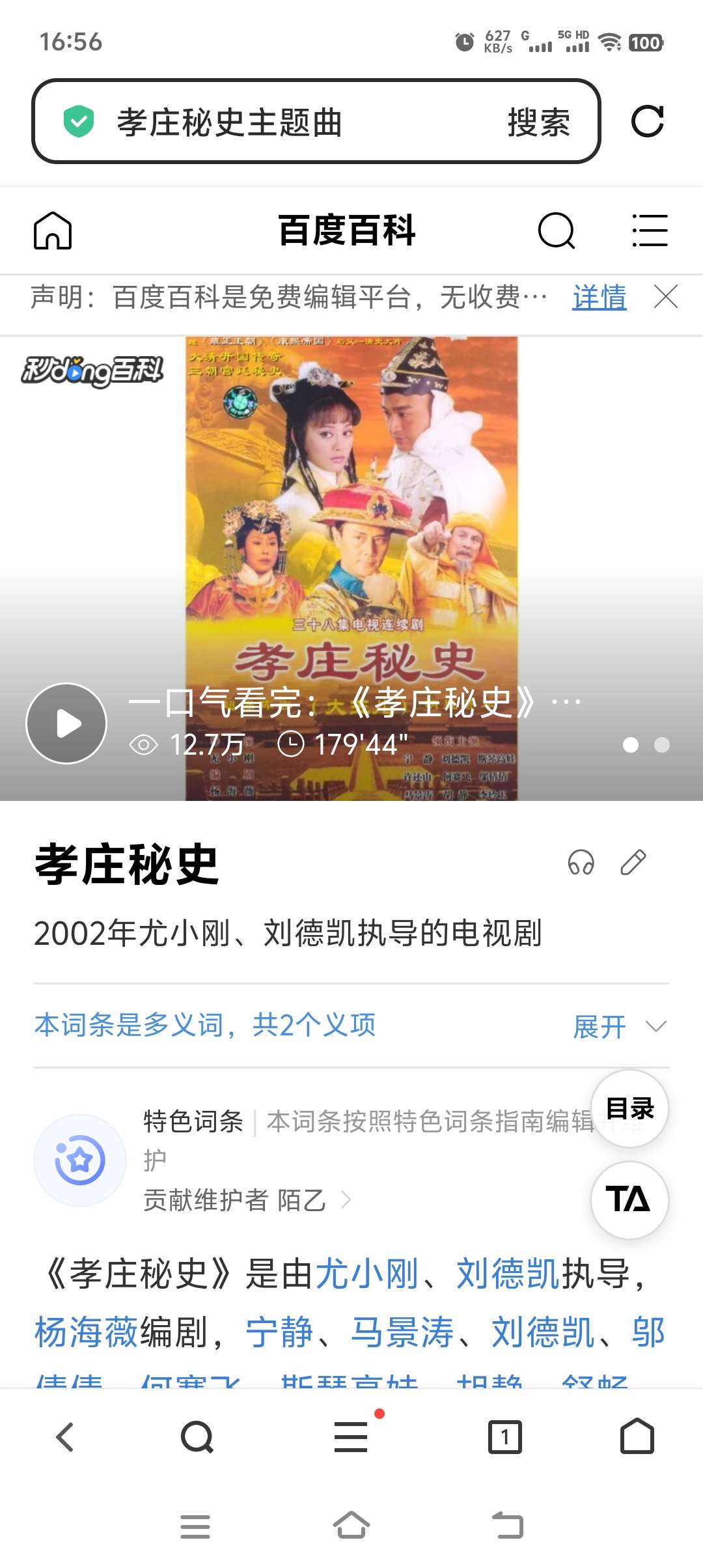Screen dimensions: 703x1568
Task: Listen to the entry via headphone icon
Action: (581, 863)
